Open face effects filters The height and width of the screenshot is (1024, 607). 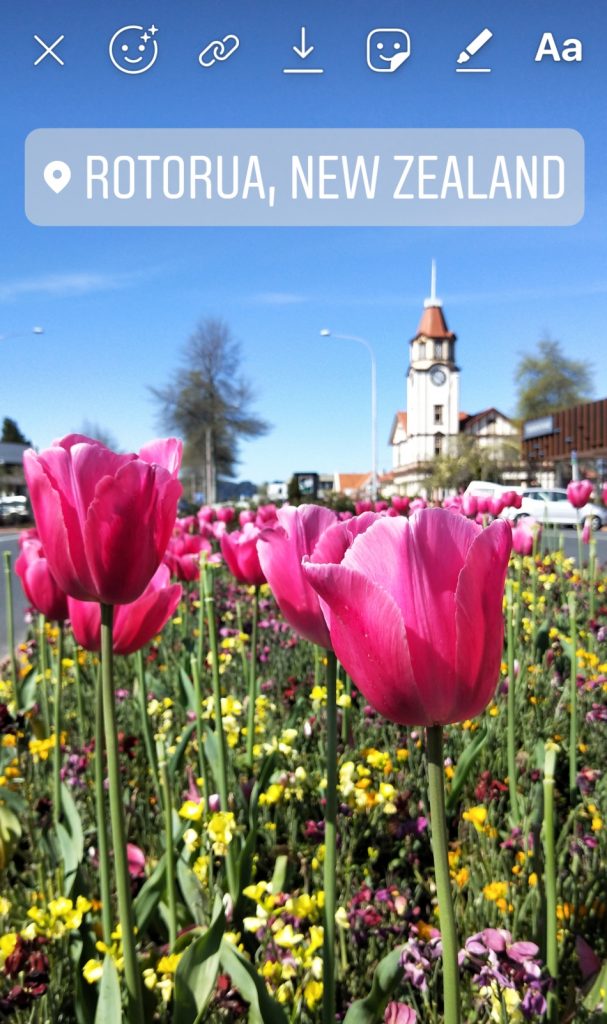pyautogui.click(x=134, y=50)
